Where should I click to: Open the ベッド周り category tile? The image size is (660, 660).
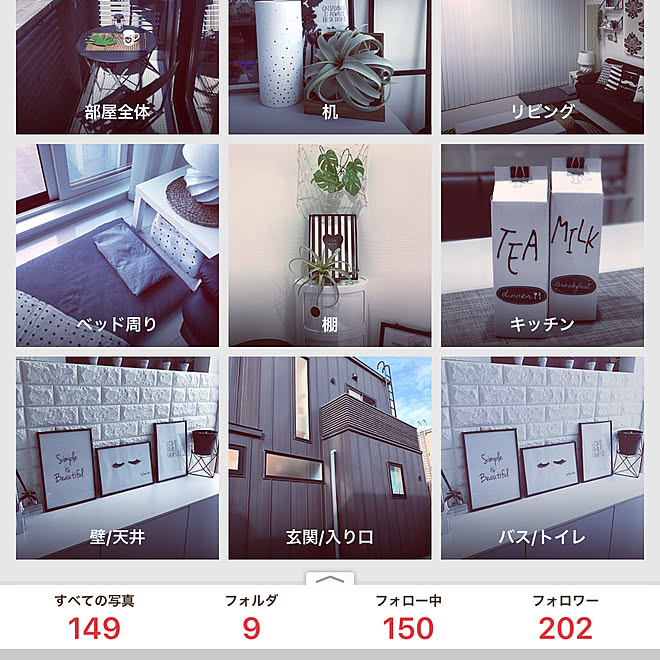117,245
